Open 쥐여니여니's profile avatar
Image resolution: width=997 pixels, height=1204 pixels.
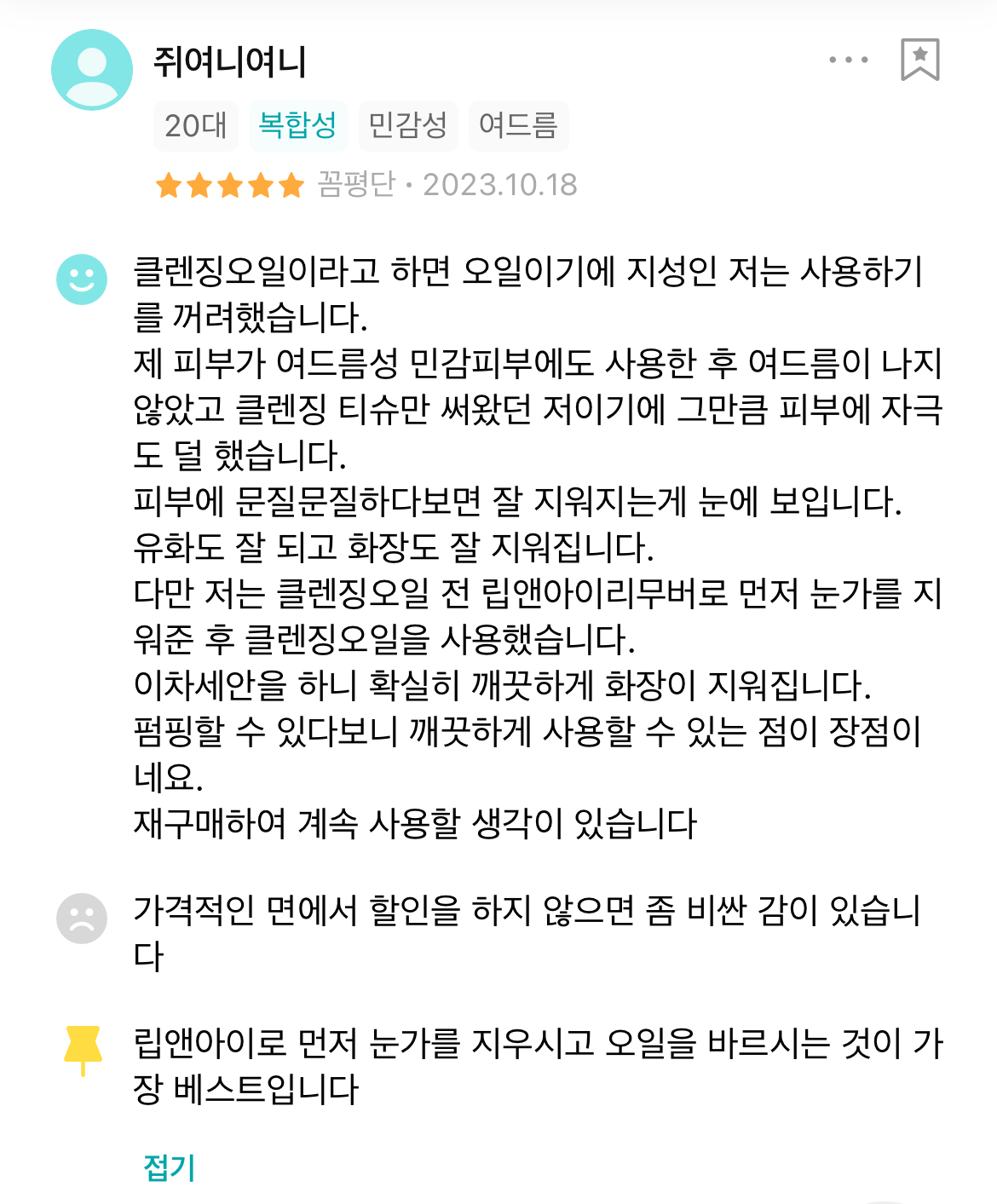point(92,70)
